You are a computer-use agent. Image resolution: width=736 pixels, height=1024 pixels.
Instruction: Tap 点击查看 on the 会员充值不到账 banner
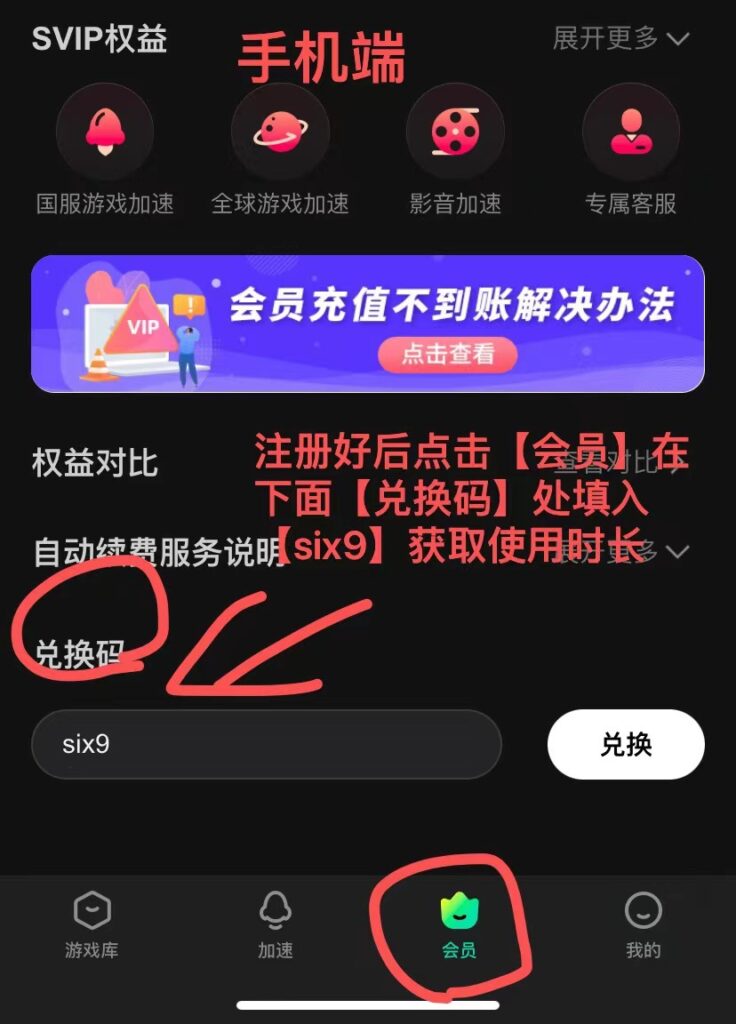(447, 354)
